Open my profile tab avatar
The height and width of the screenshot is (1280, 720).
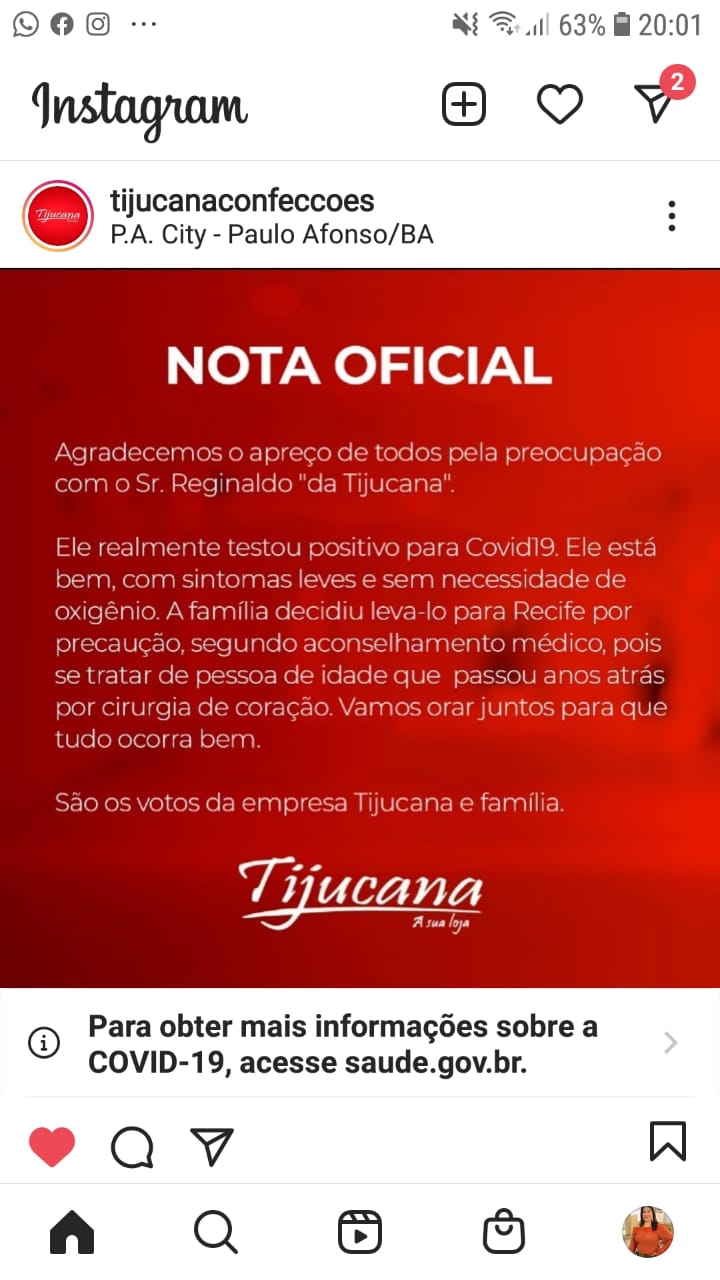click(x=648, y=1232)
